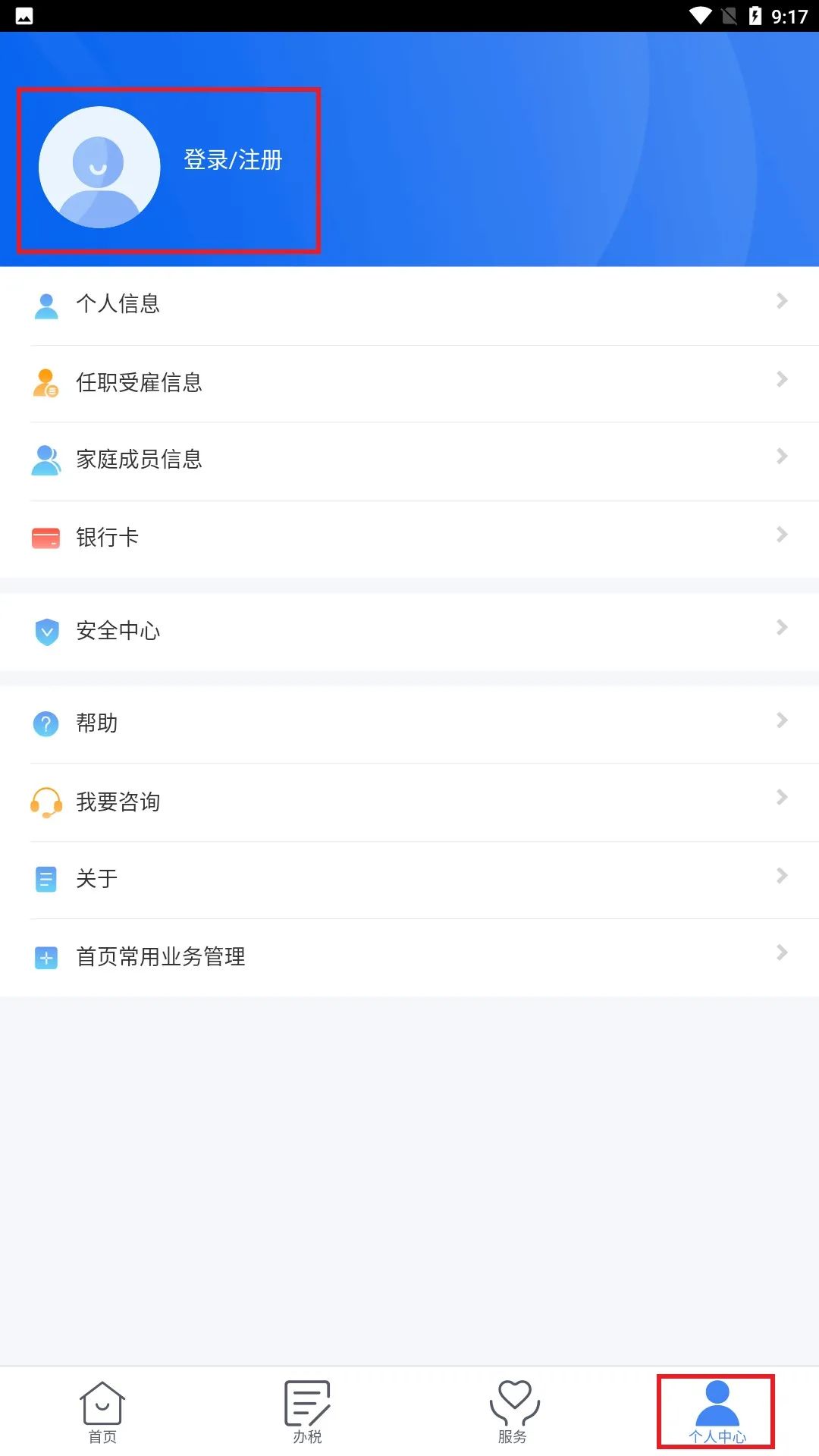
Task: Switch to the 首页 tab
Action: click(102, 1412)
